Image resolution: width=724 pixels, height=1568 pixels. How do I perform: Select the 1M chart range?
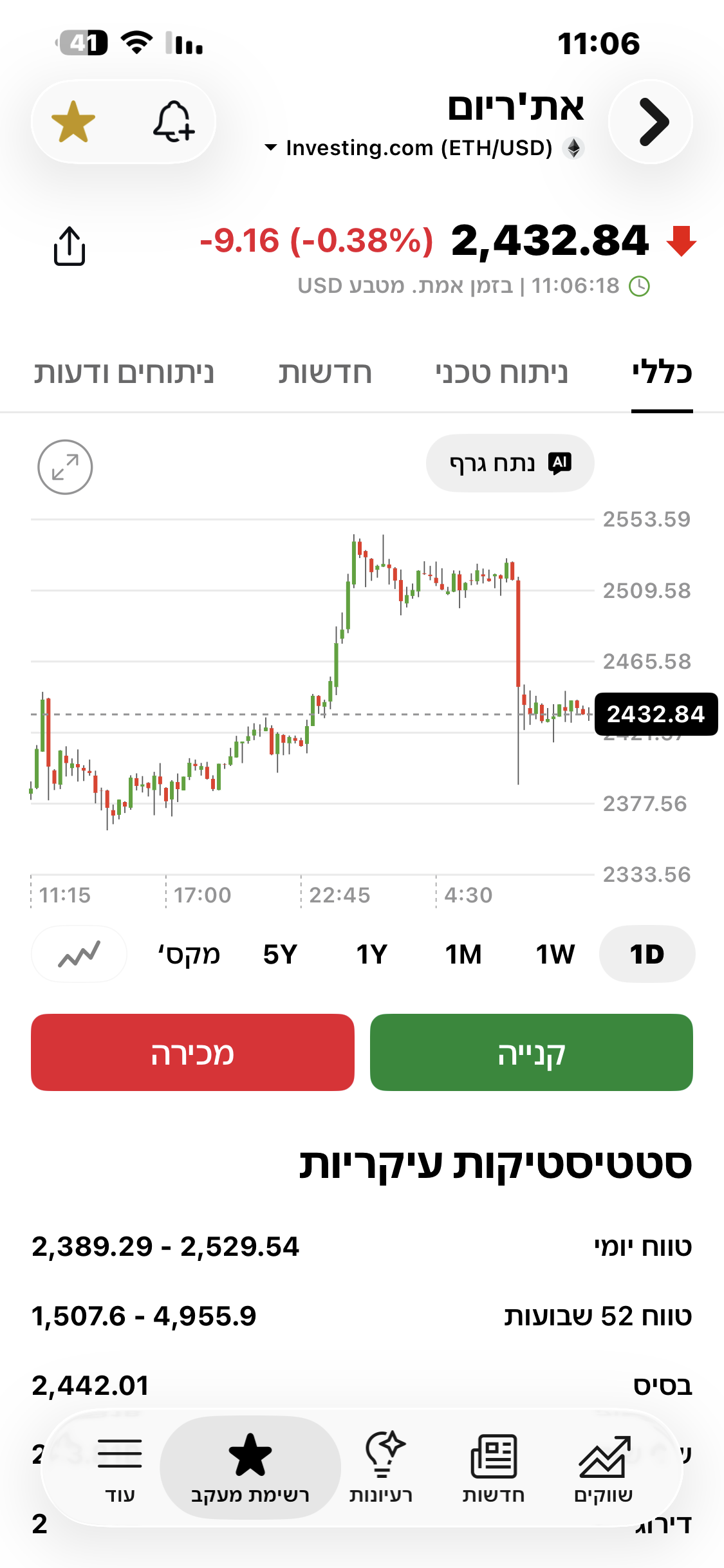[463, 954]
